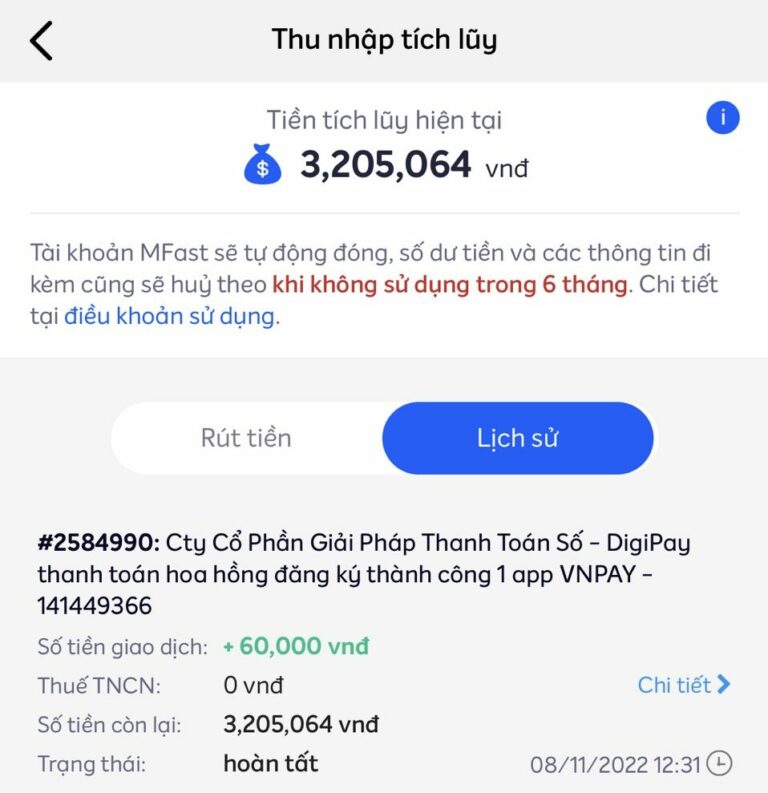
Task: Open the info icon beside current balance
Action: pyautogui.click(x=722, y=119)
